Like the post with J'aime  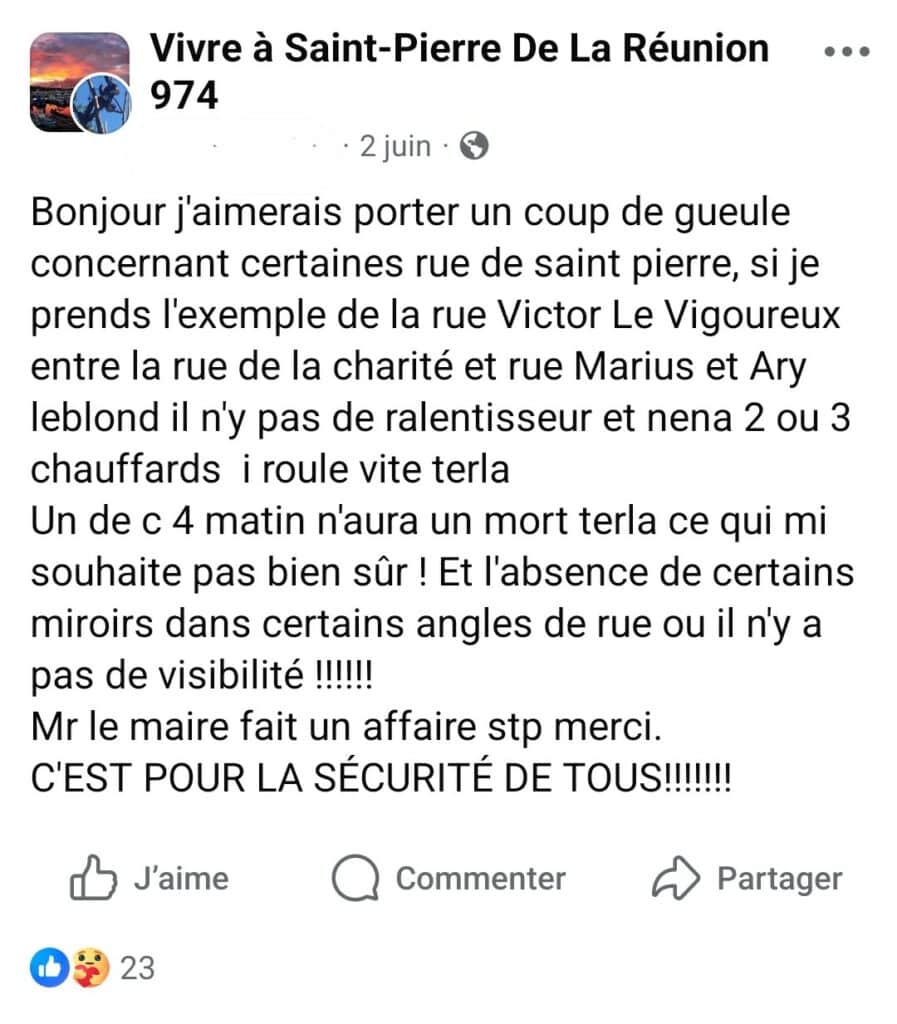(150, 879)
